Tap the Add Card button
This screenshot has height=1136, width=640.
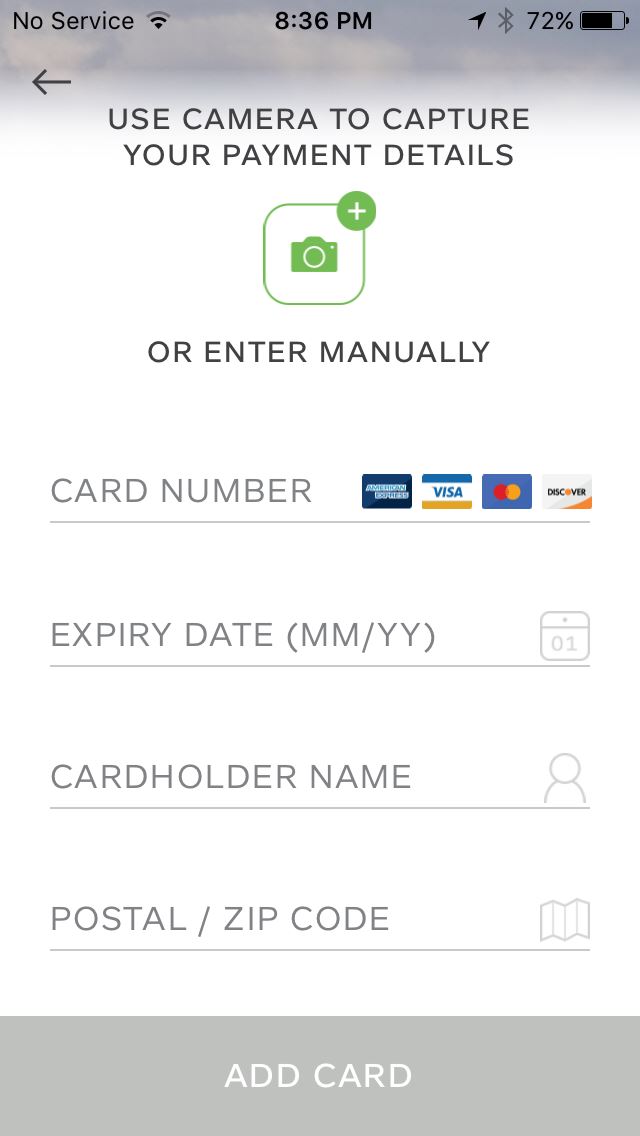pos(320,1076)
